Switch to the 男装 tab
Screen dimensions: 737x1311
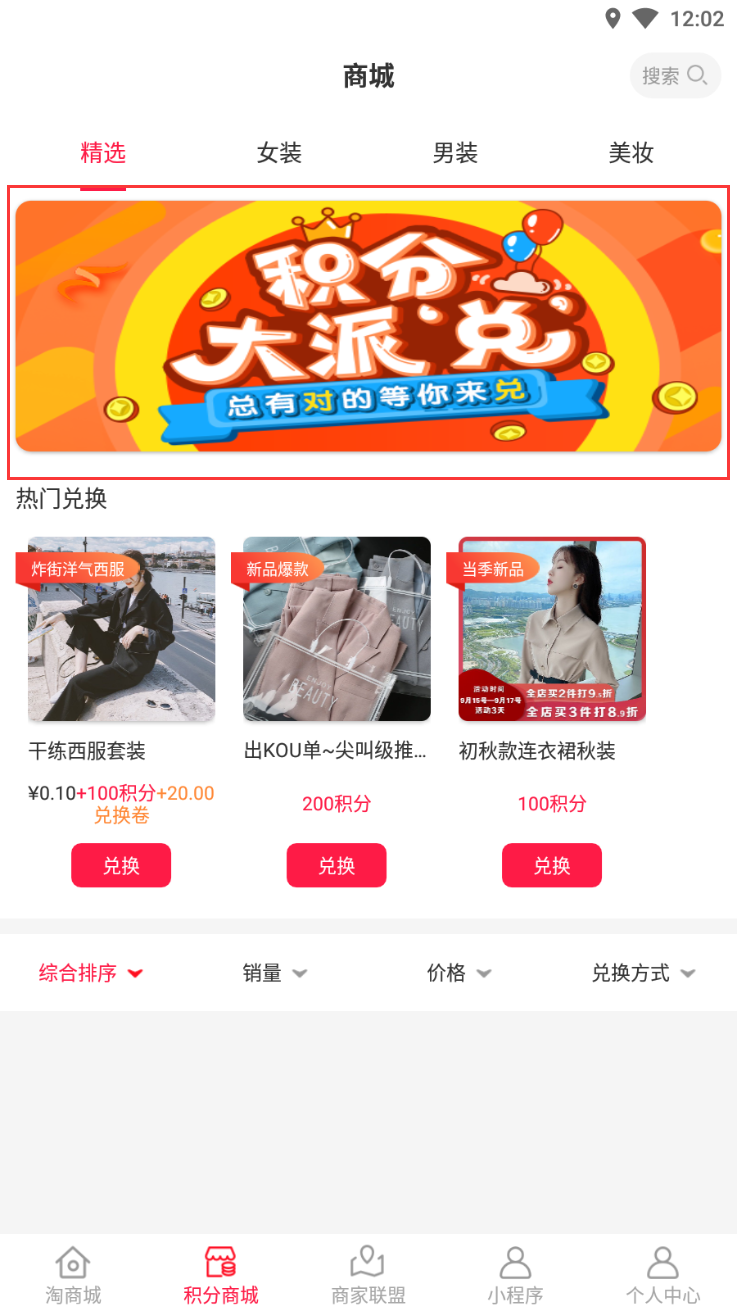pyautogui.click(x=455, y=153)
